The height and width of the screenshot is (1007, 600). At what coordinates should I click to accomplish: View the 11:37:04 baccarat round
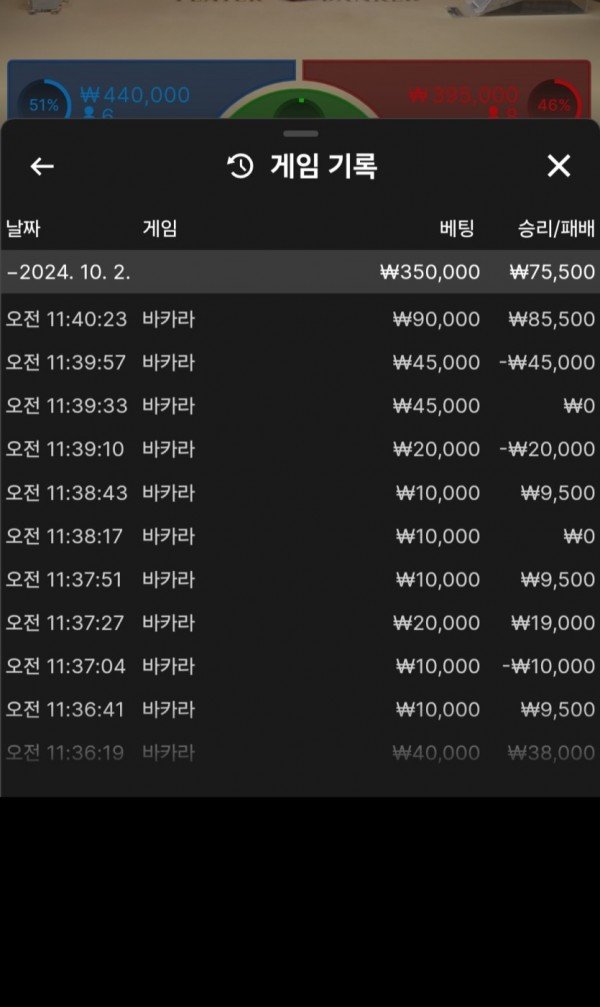pos(300,666)
